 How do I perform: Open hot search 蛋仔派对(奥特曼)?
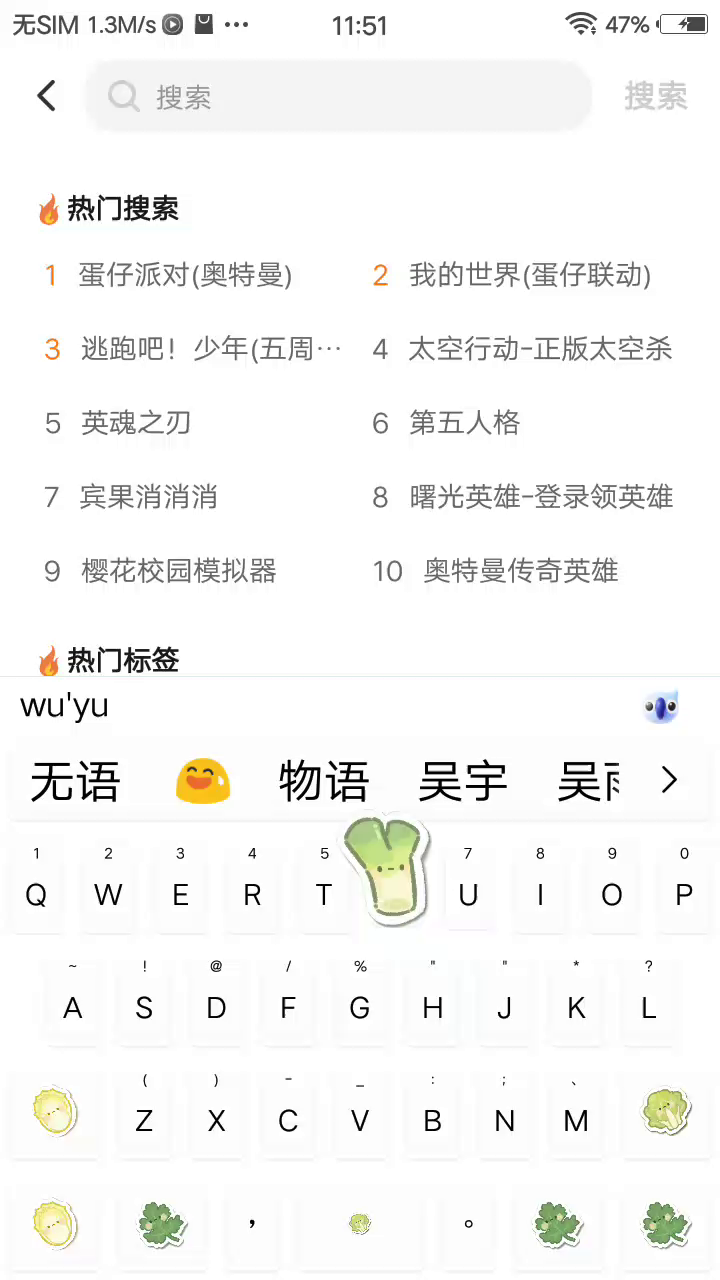(185, 275)
